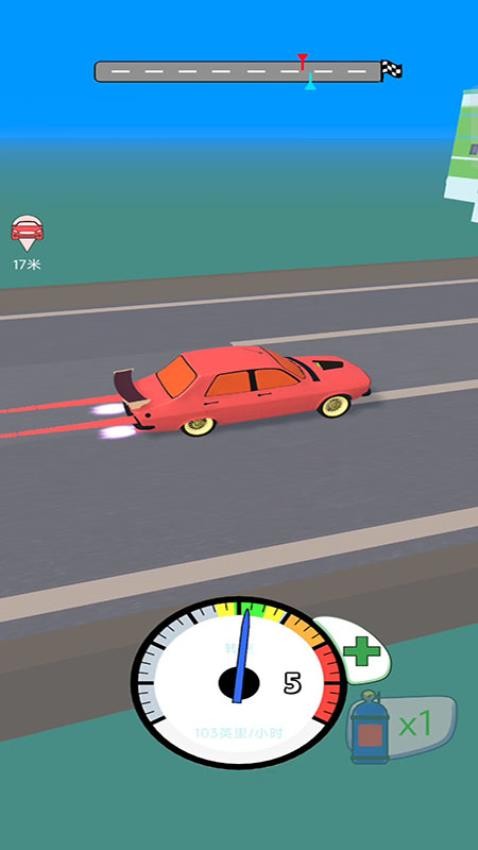The width and height of the screenshot is (478, 850).
Task: Use the nitro boost canister x1
Action: pos(401,727)
